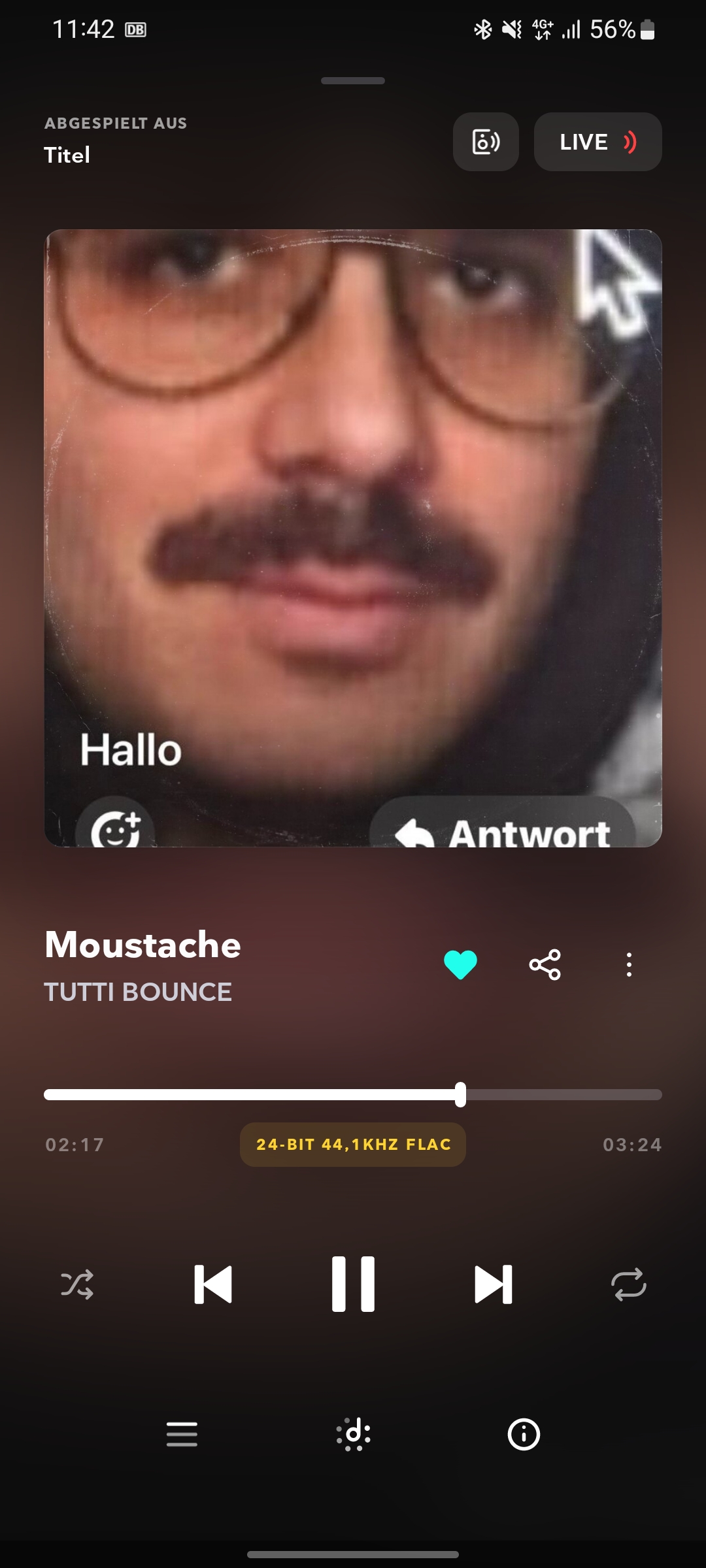The image size is (706, 1568).
Task: Unlike the track Moustache
Action: click(460, 965)
